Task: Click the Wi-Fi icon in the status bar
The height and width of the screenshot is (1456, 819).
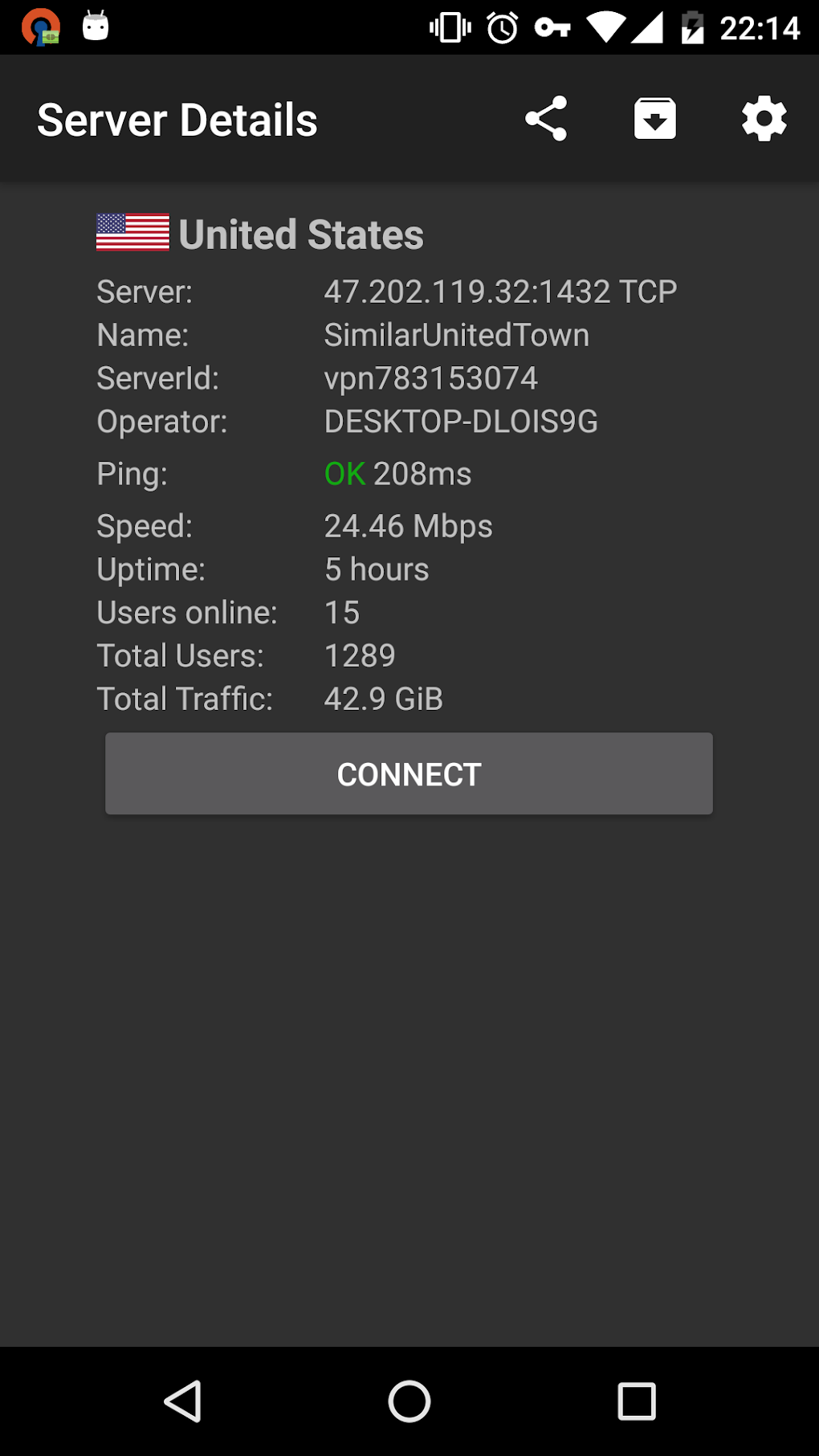Action: click(x=606, y=26)
